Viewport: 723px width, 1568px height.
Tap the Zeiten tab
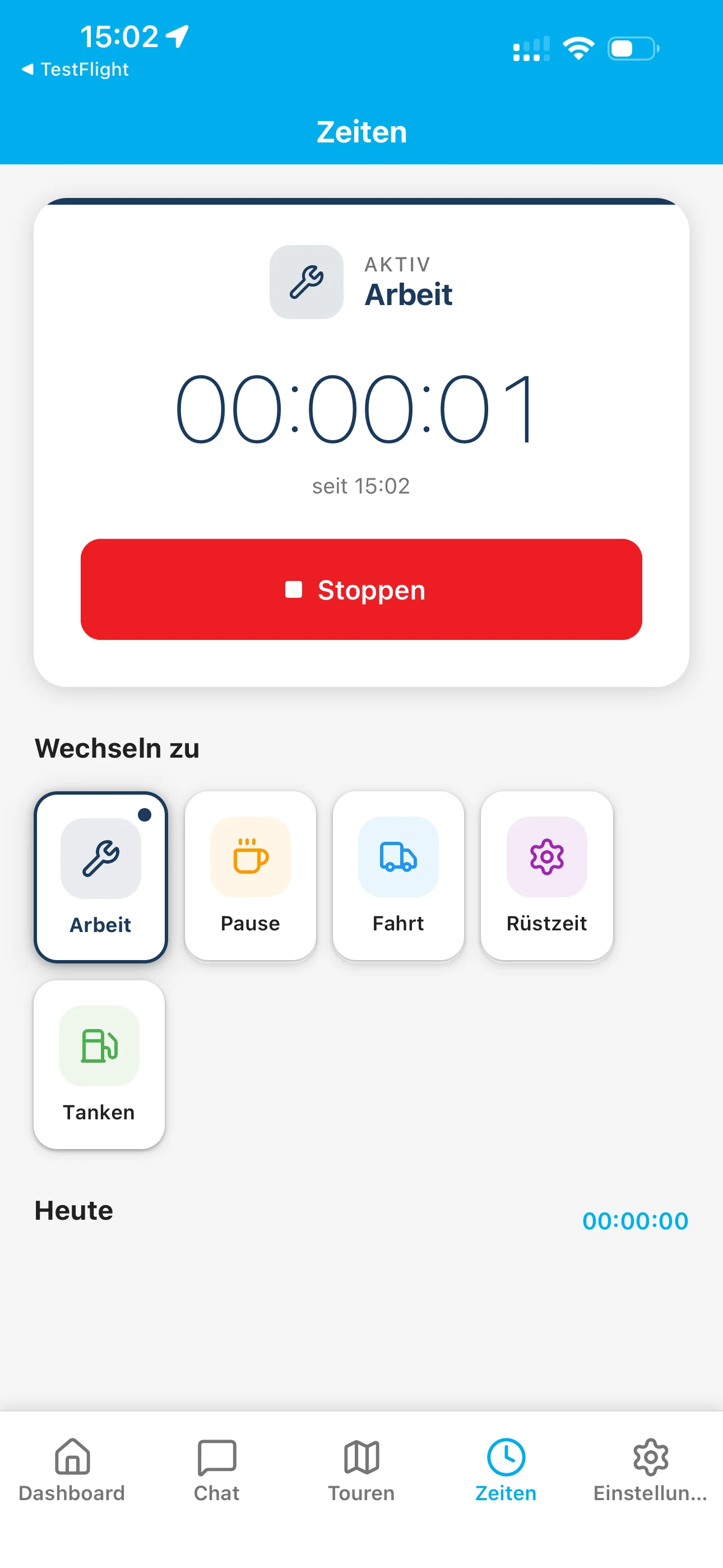[x=506, y=1469]
